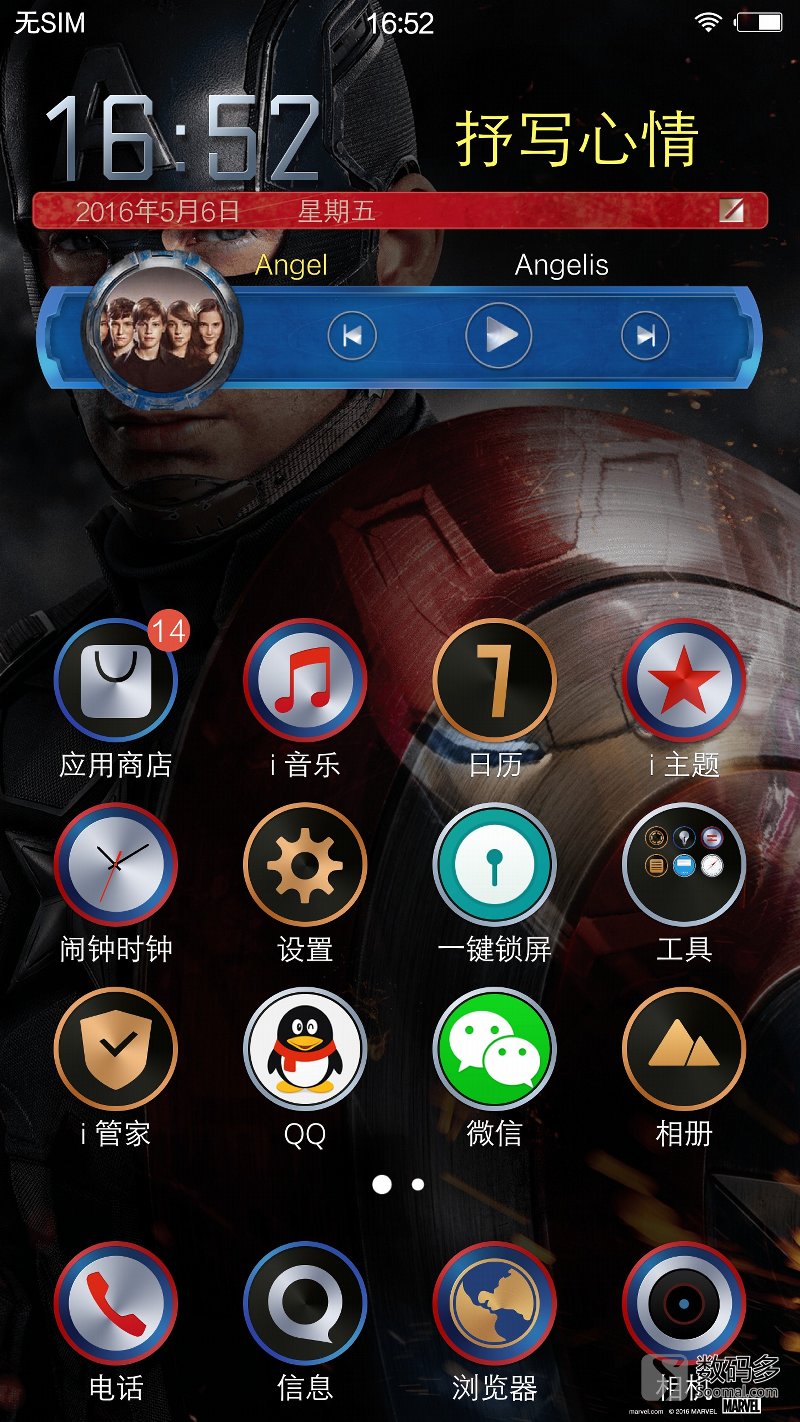
Task: Open the WeChat 微信 app
Action: 494,1048
